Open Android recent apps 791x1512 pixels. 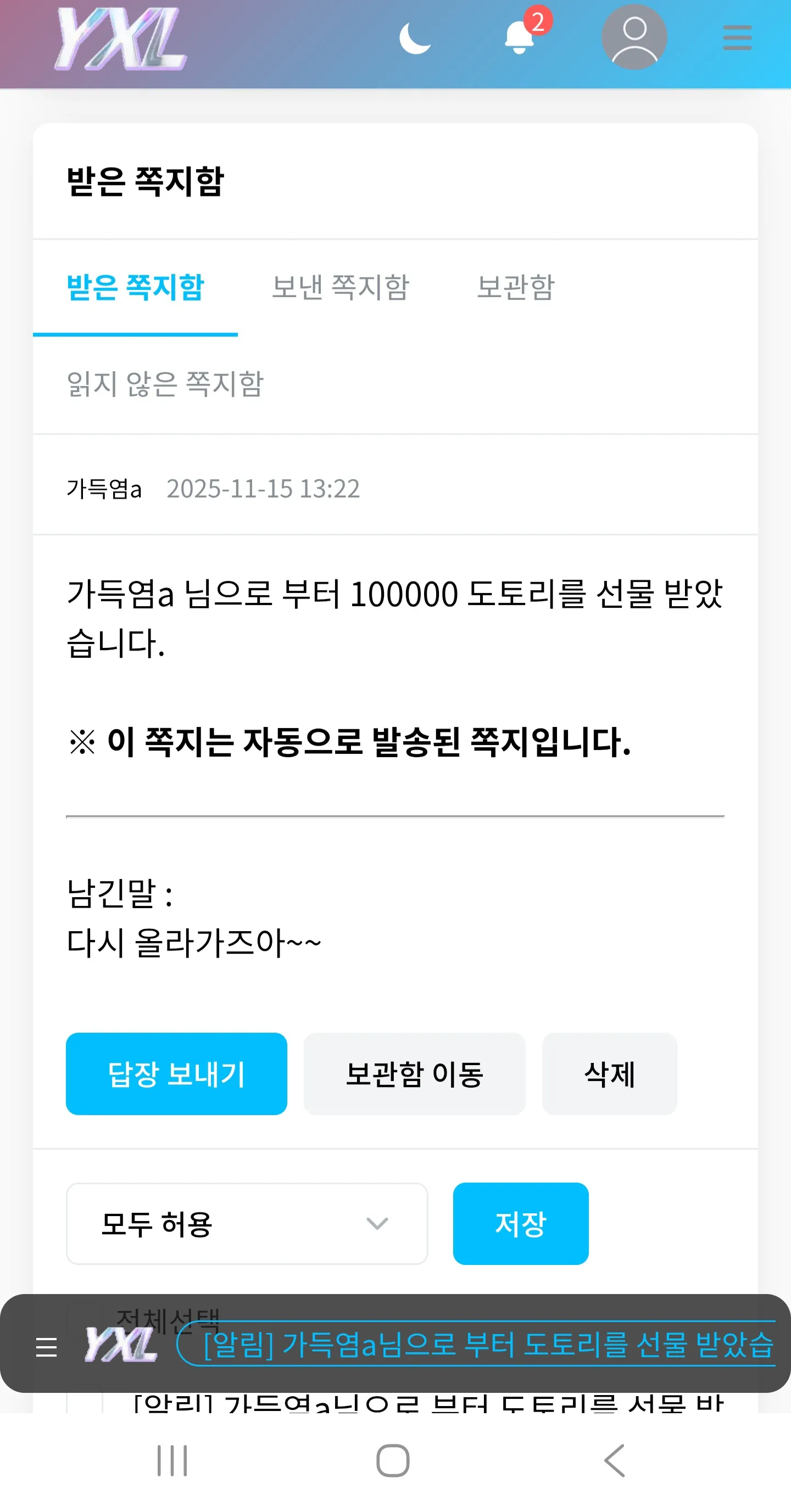click(171, 1461)
